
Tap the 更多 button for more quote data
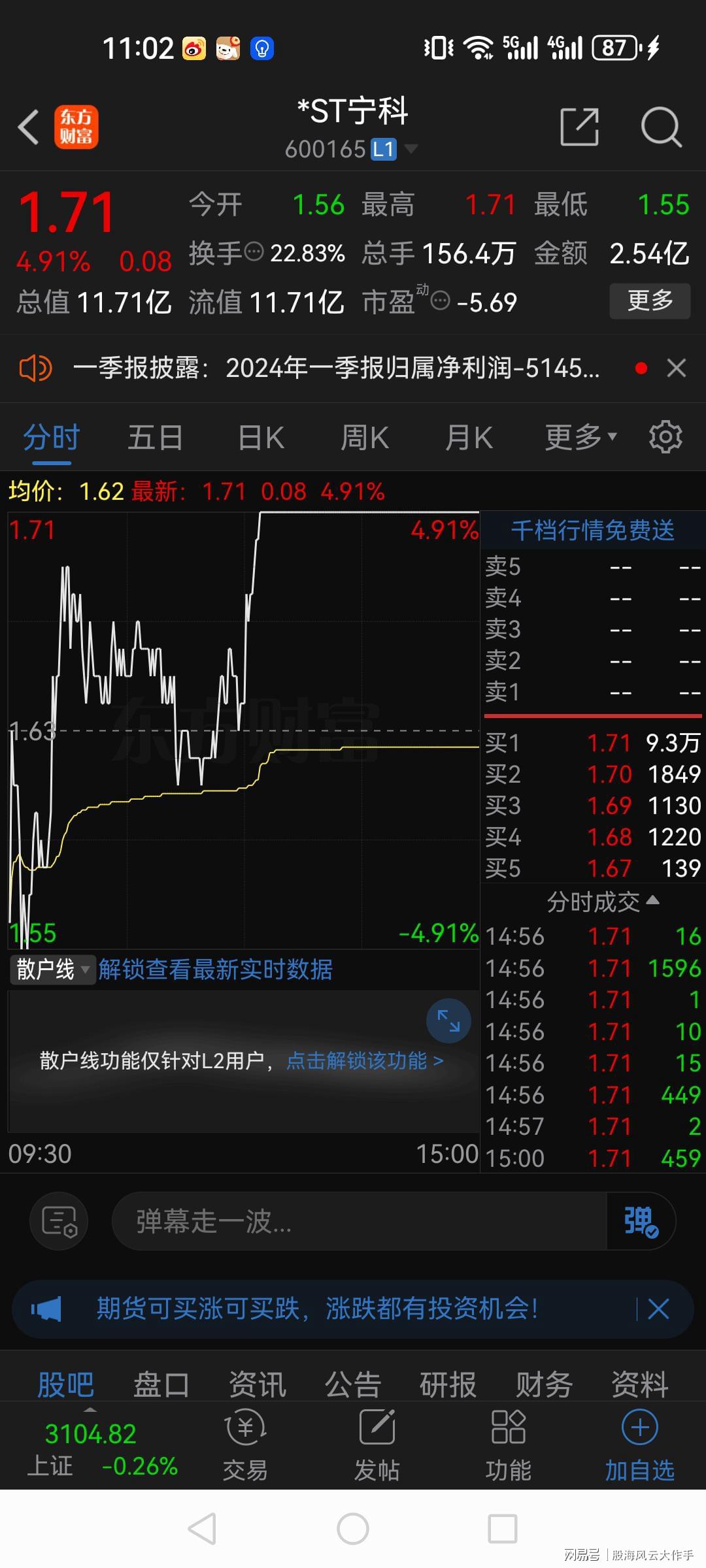tap(650, 301)
